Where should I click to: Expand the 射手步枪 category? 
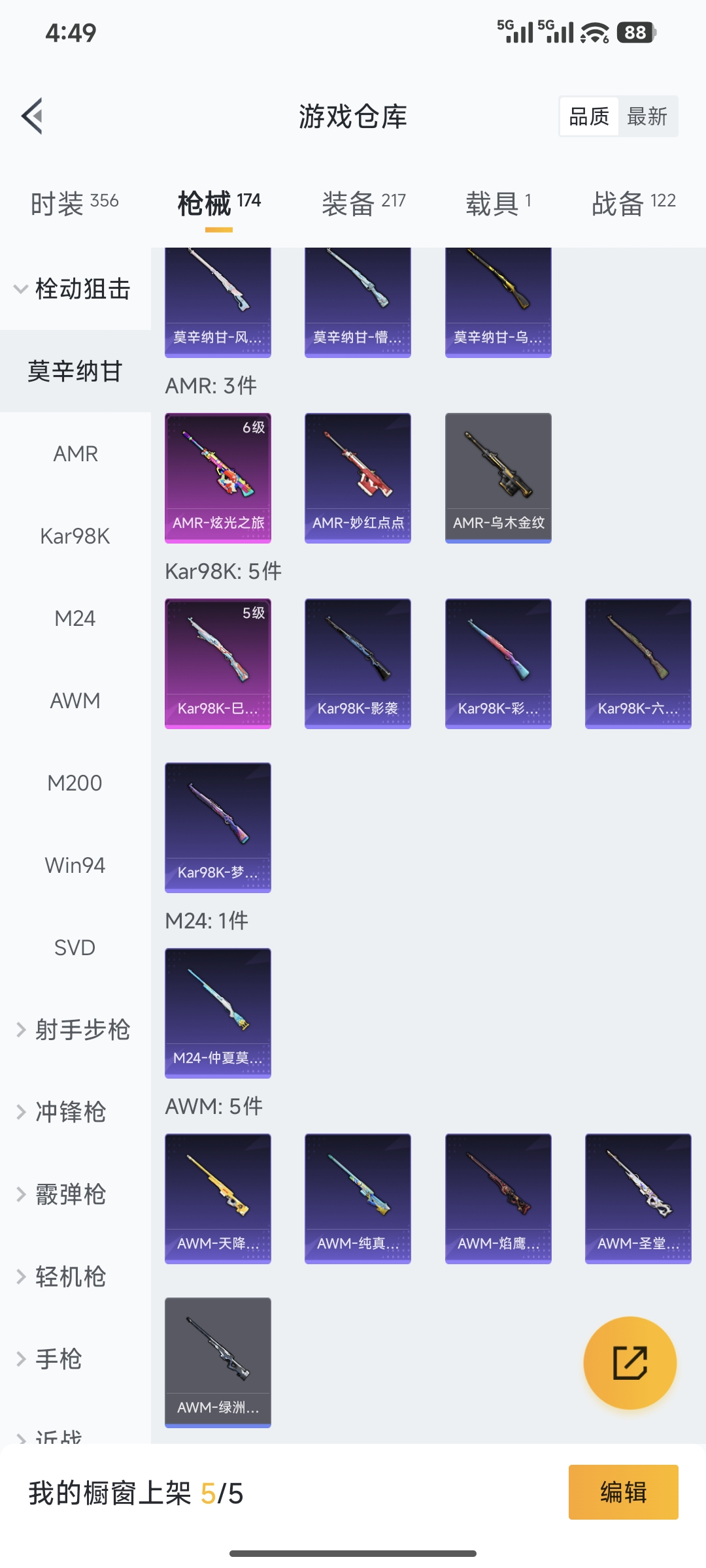click(75, 1029)
